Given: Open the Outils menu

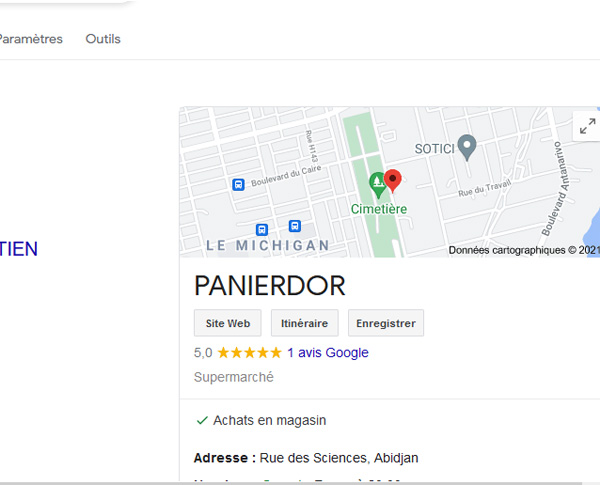Looking at the screenshot, I should coord(103,39).
